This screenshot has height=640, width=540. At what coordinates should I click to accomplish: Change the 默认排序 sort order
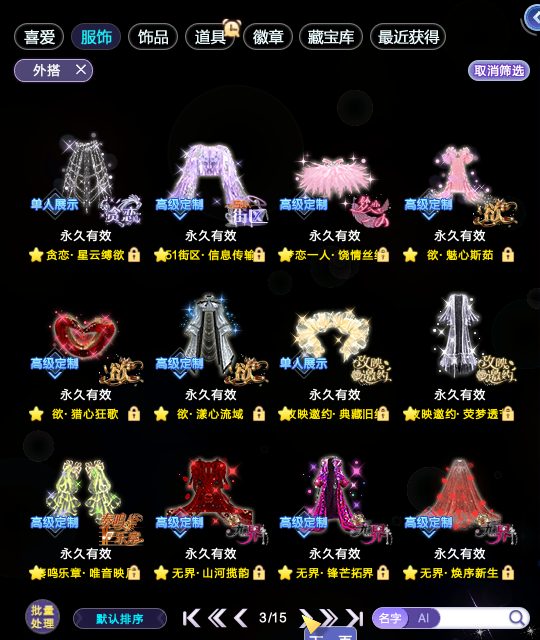pyautogui.click(x=120, y=619)
